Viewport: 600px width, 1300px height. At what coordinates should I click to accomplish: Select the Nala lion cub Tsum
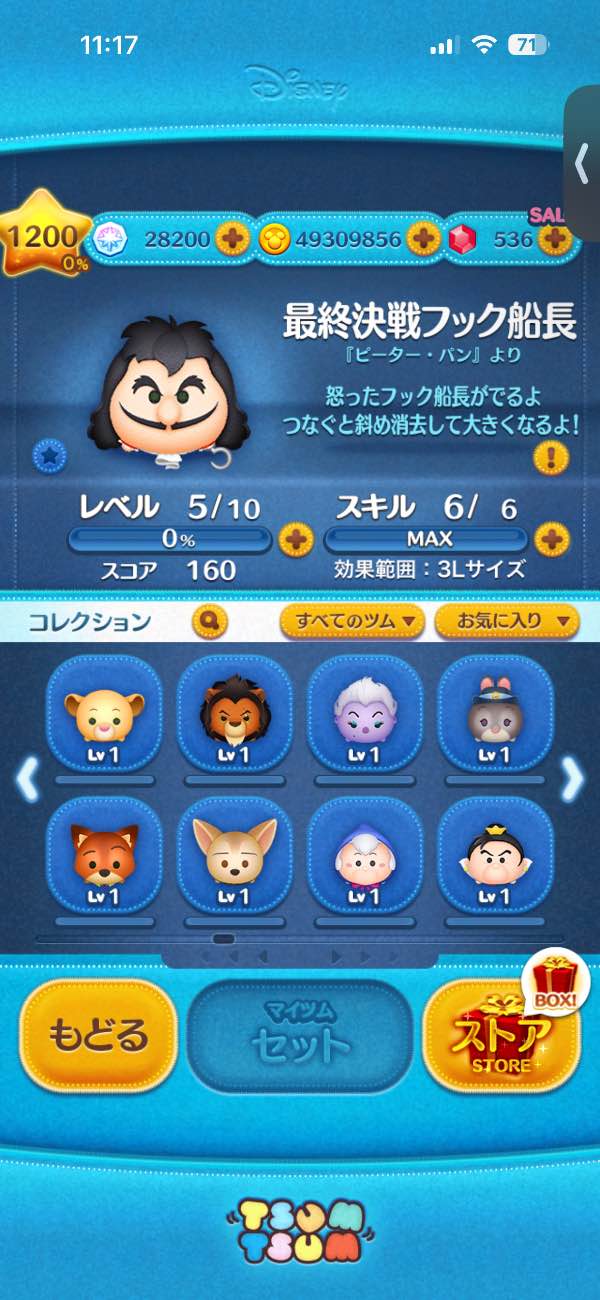pos(105,713)
